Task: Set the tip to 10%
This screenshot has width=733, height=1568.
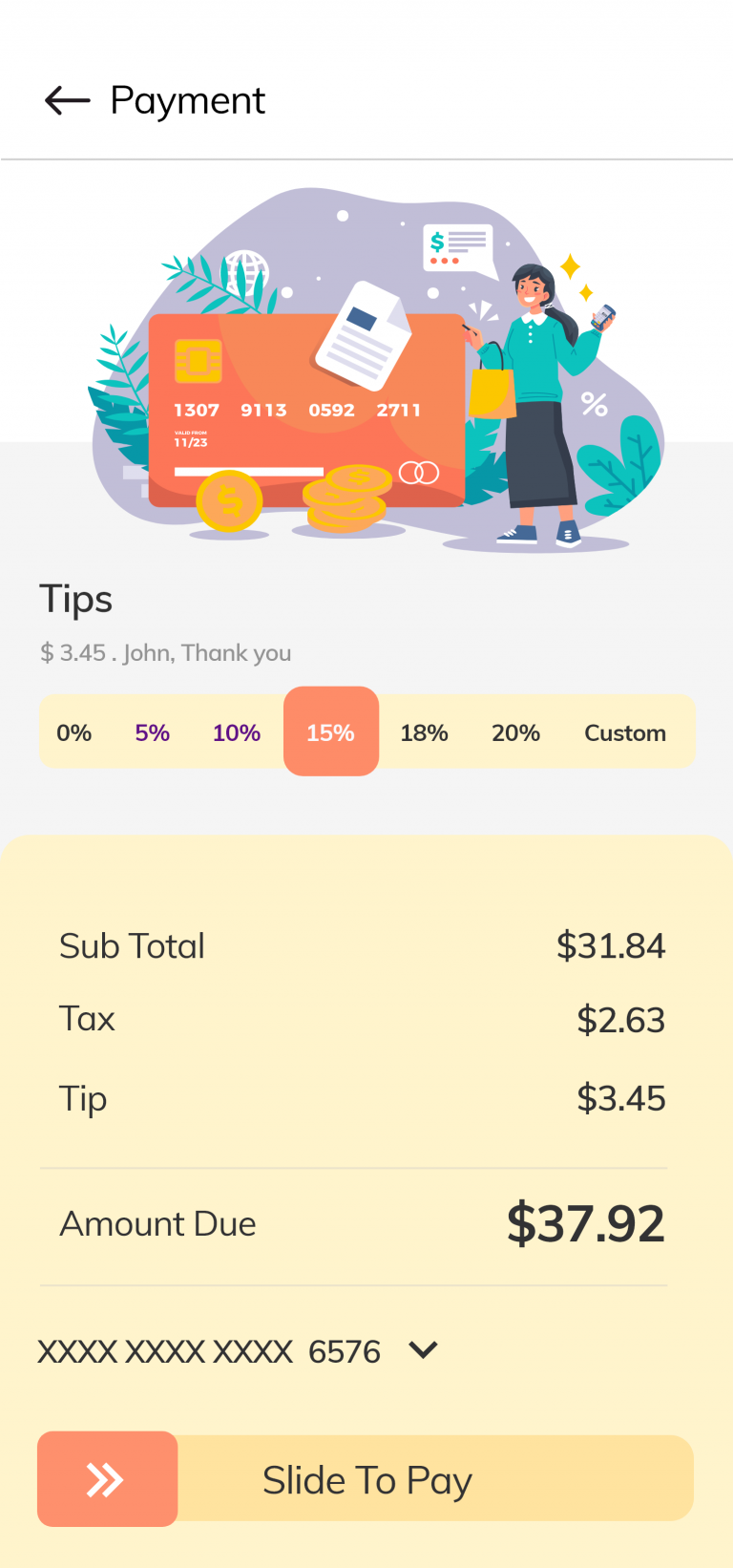Action: tap(237, 732)
